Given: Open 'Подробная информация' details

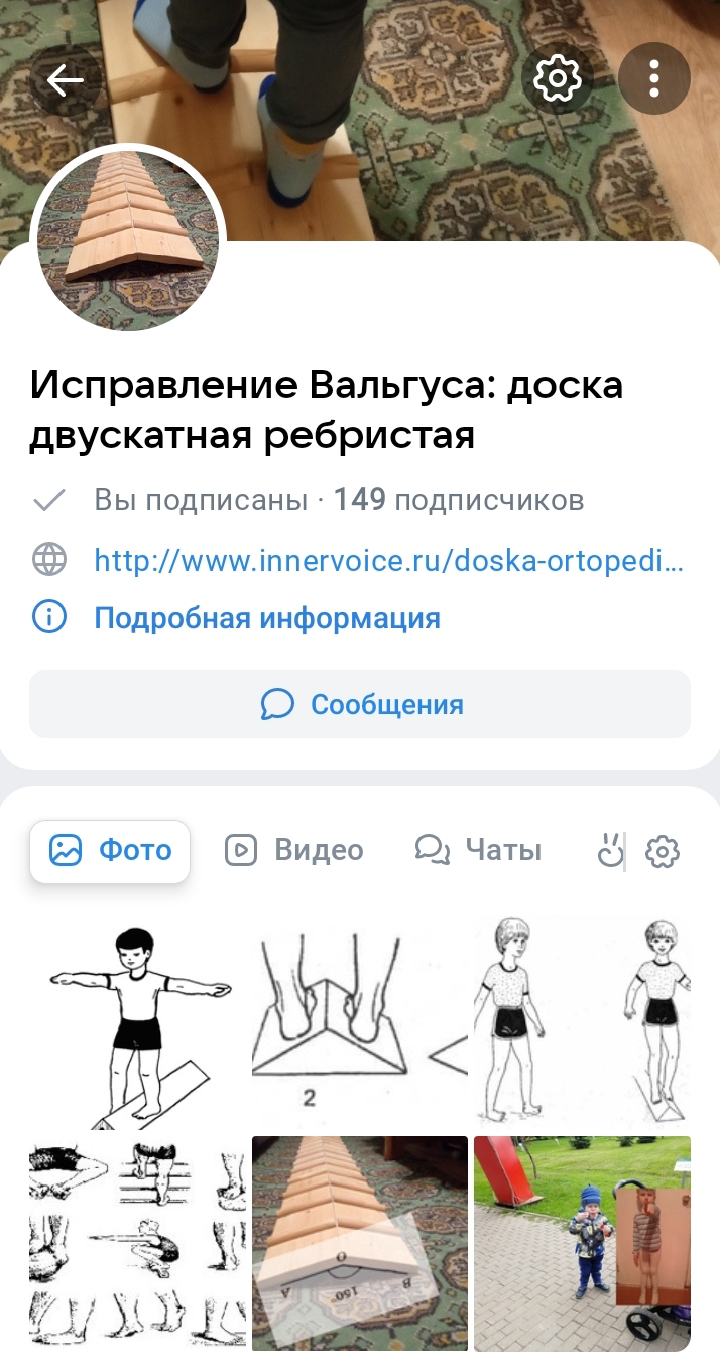Looking at the screenshot, I should [x=267, y=618].
